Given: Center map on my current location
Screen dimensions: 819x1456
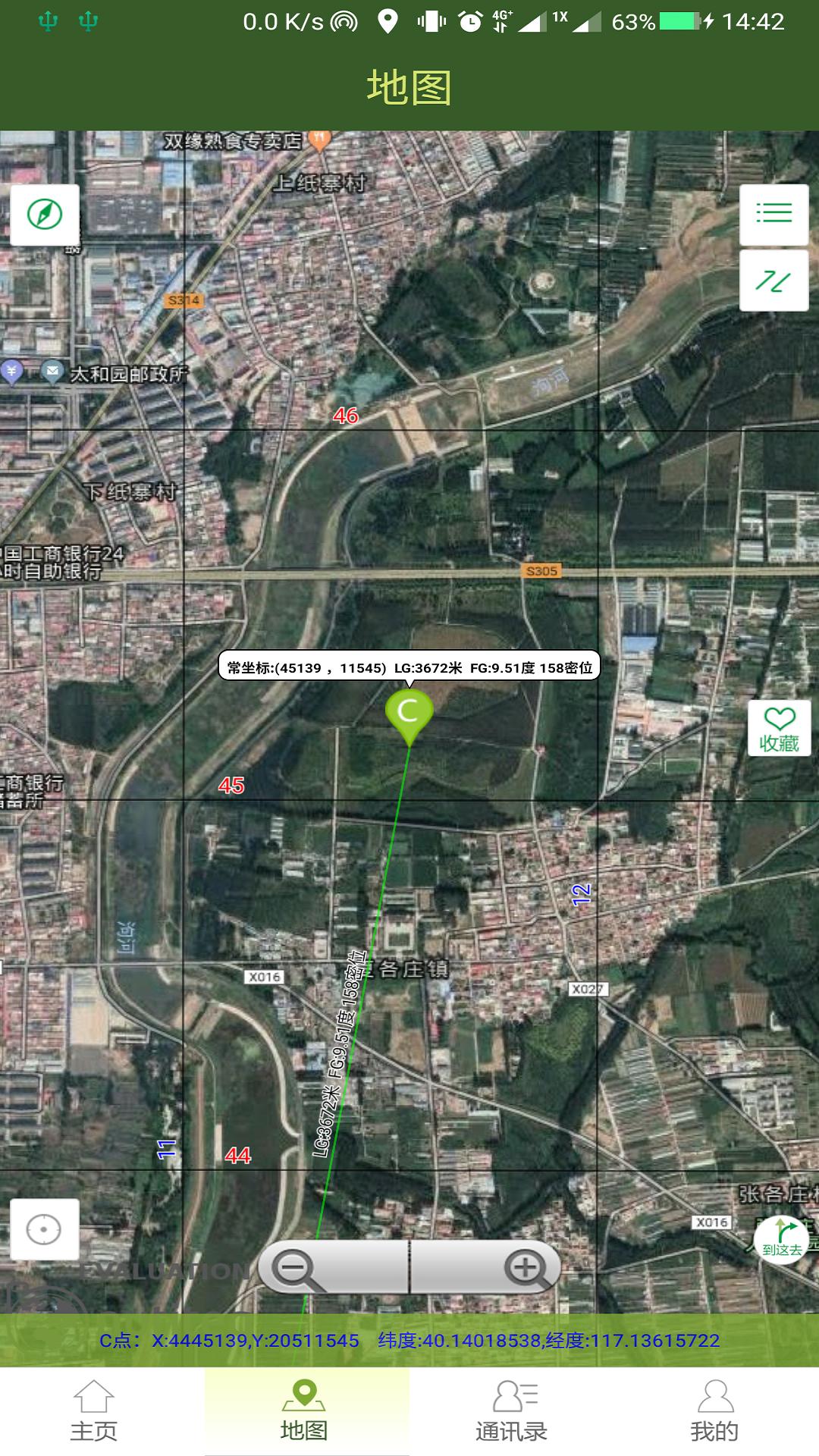Looking at the screenshot, I should coord(44,1229).
